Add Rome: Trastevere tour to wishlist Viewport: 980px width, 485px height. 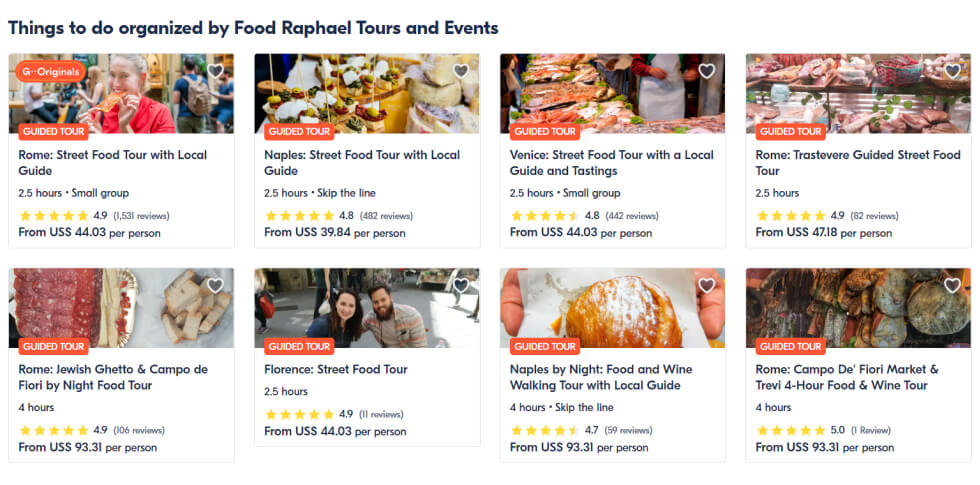[952, 72]
